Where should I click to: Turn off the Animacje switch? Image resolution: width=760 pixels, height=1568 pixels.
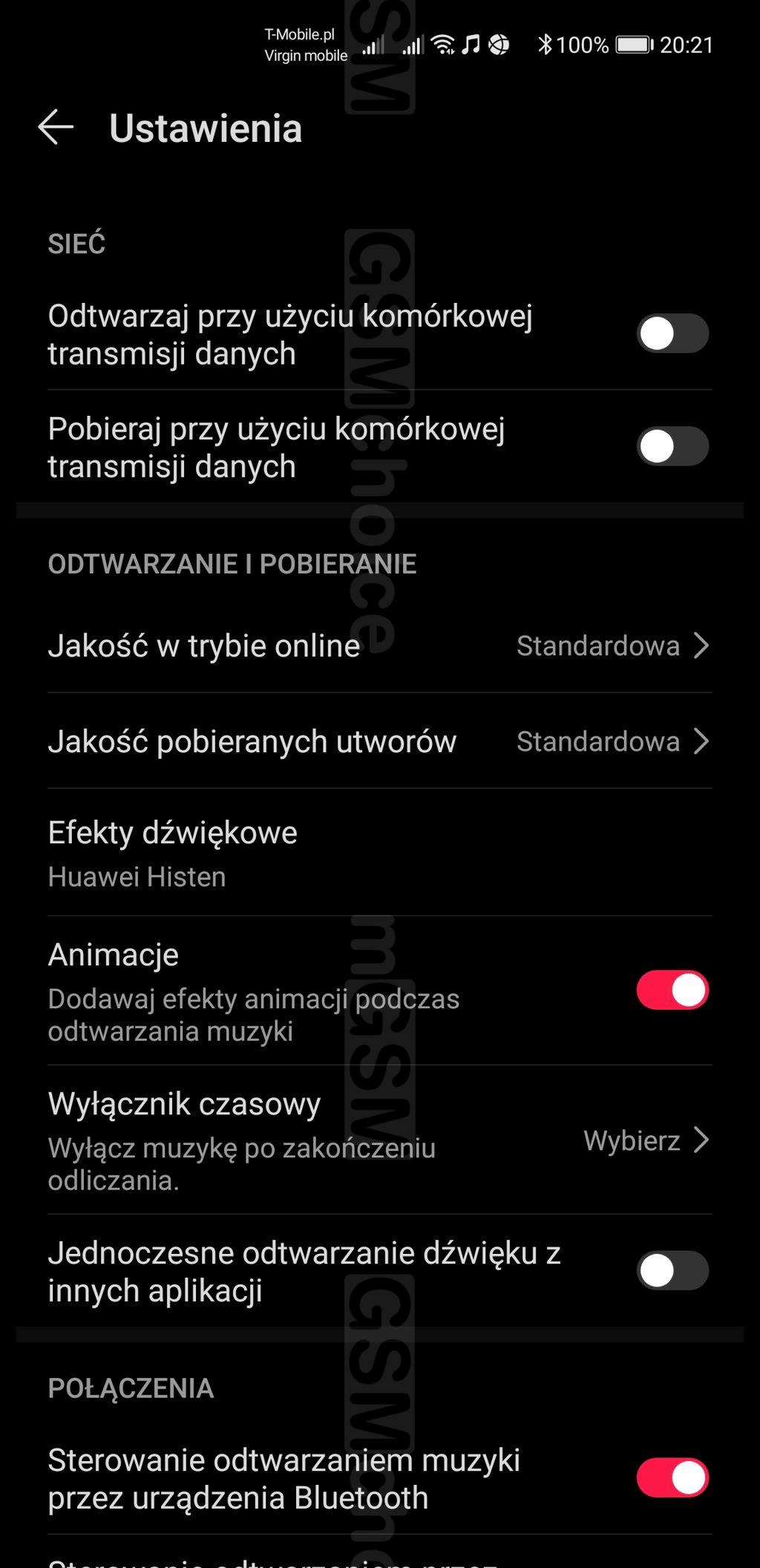click(672, 990)
